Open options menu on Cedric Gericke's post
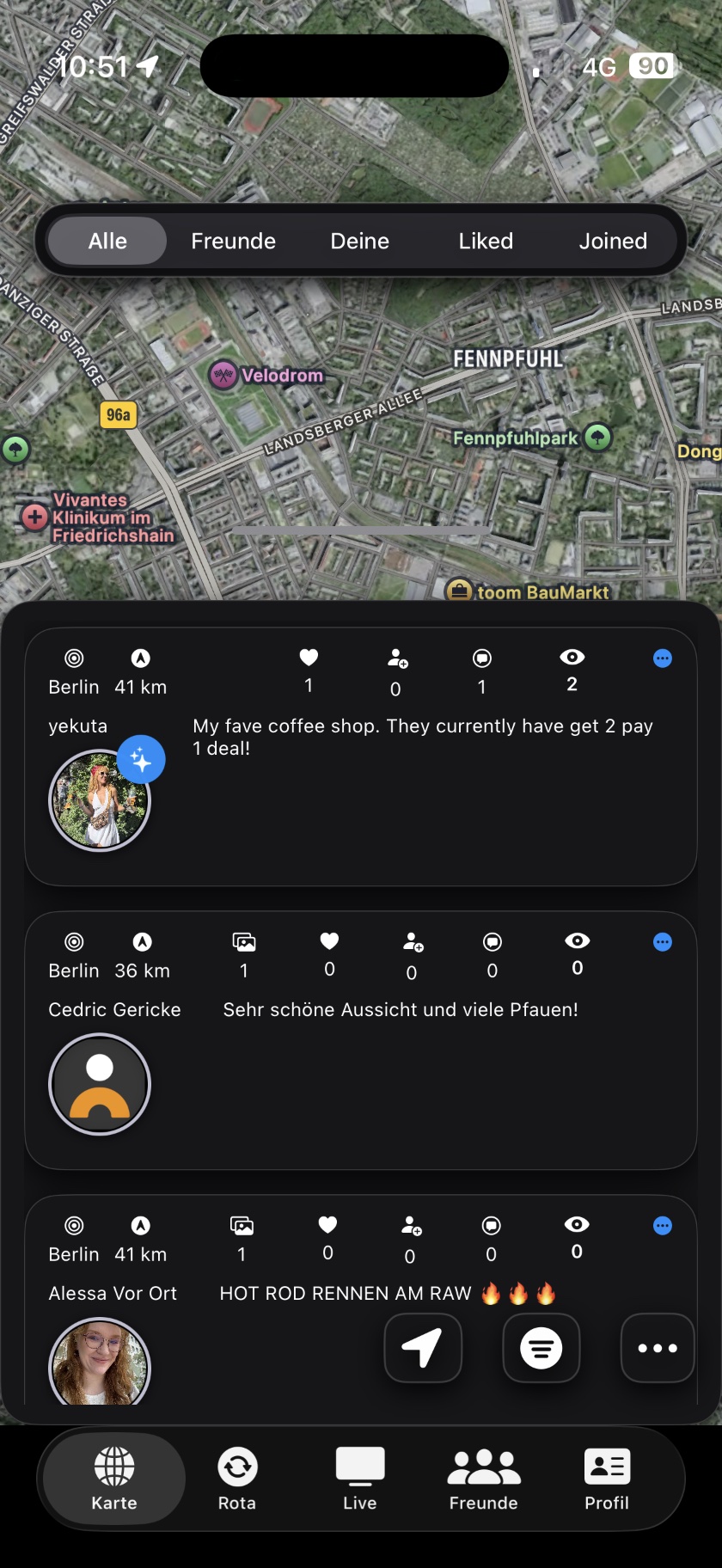This screenshot has width=722, height=1568. tap(663, 942)
